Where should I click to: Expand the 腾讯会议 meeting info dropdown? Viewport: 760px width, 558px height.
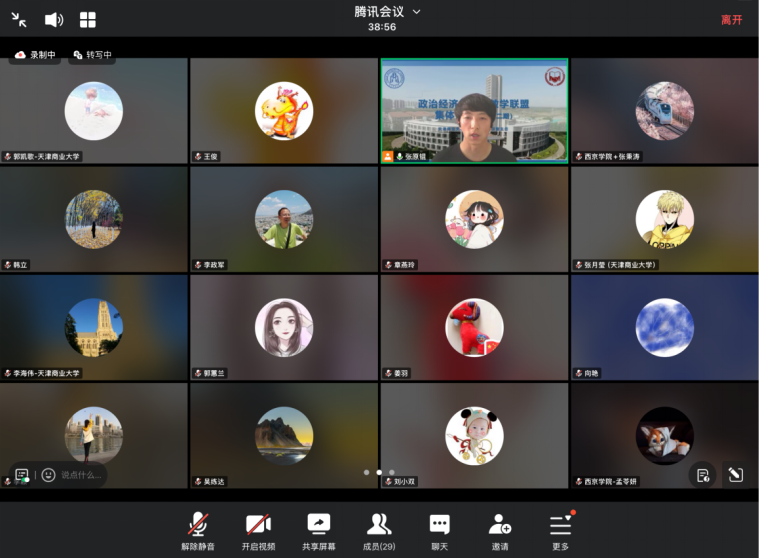click(417, 11)
